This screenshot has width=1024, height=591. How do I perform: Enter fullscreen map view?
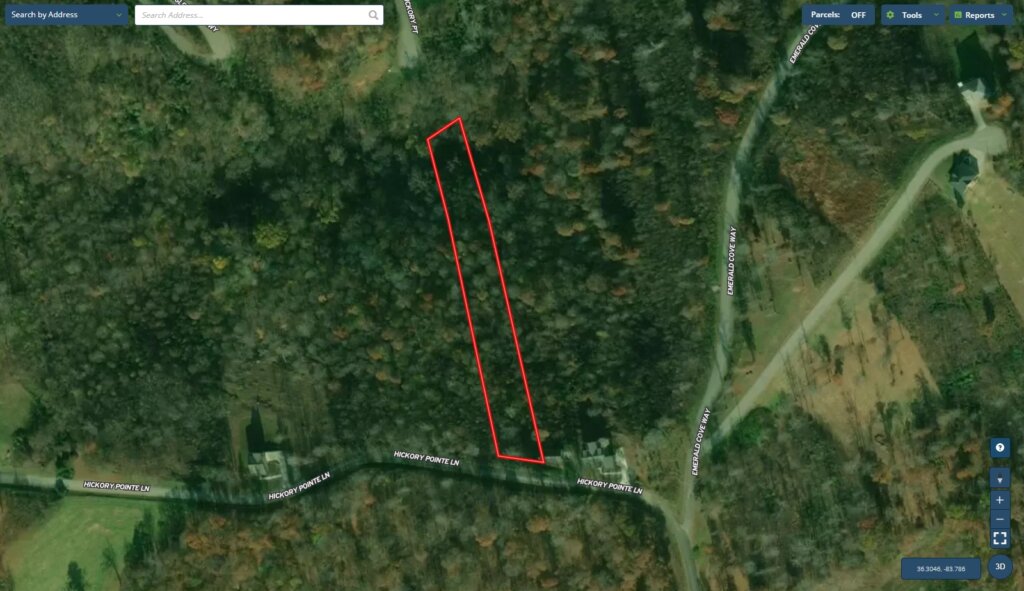click(1000, 538)
